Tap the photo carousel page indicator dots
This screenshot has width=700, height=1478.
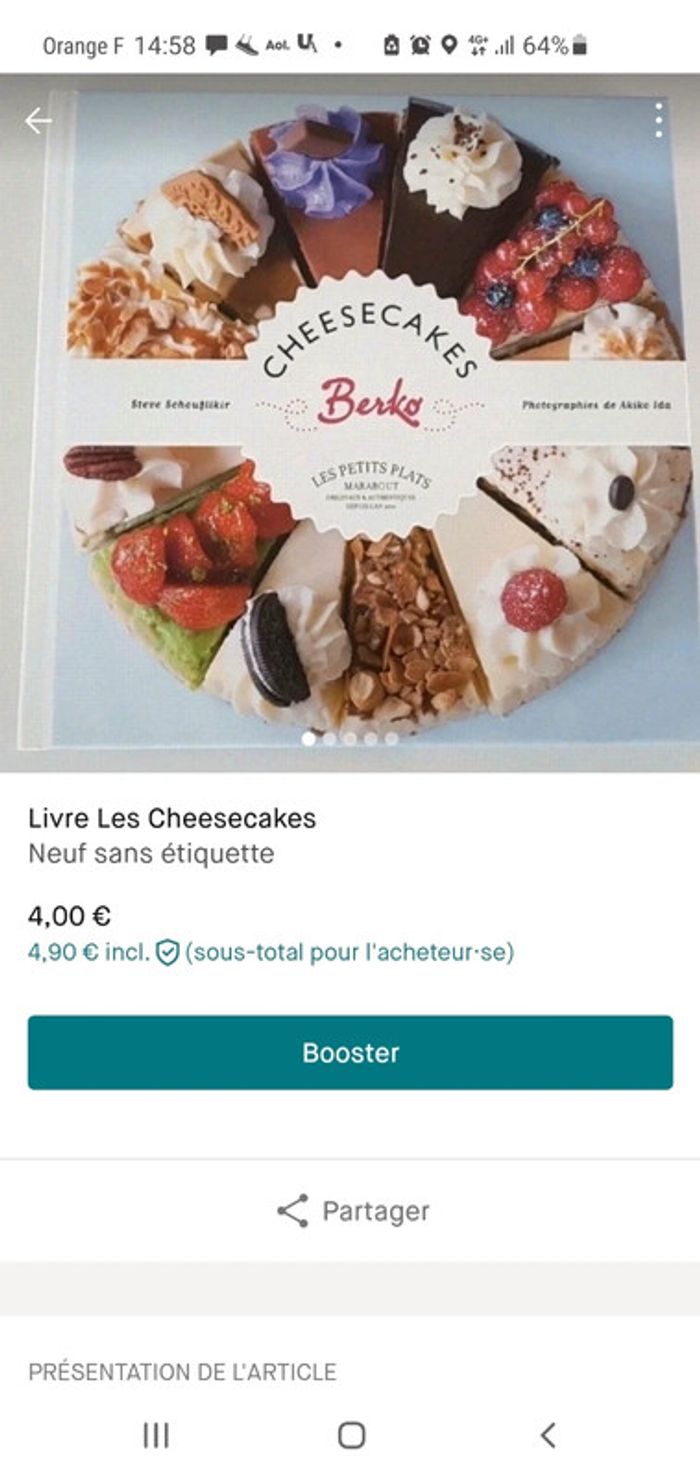(350, 739)
